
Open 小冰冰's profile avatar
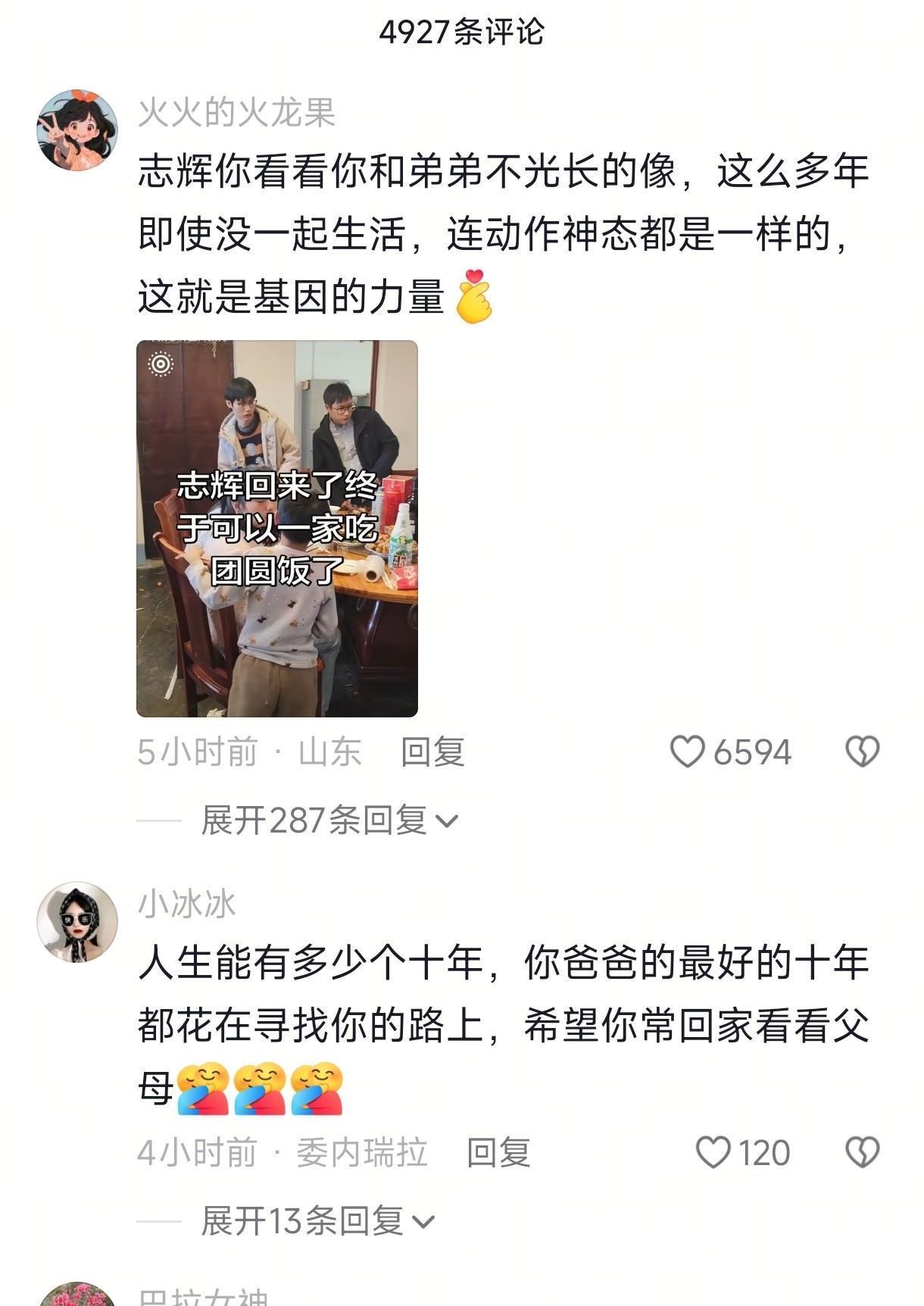tap(77, 922)
